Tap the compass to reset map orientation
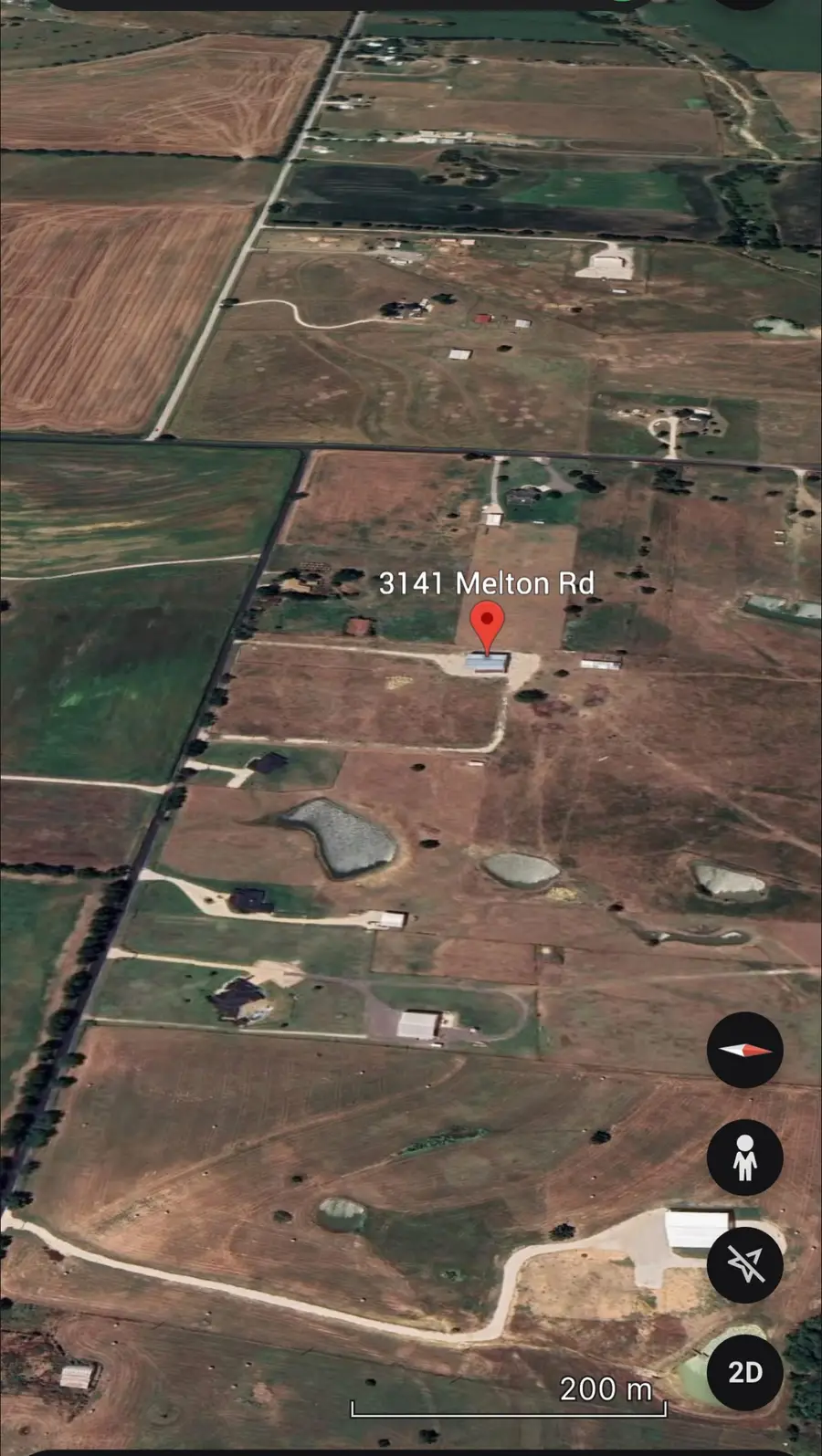This screenshot has height=1456, width=822. [744, 1050]
